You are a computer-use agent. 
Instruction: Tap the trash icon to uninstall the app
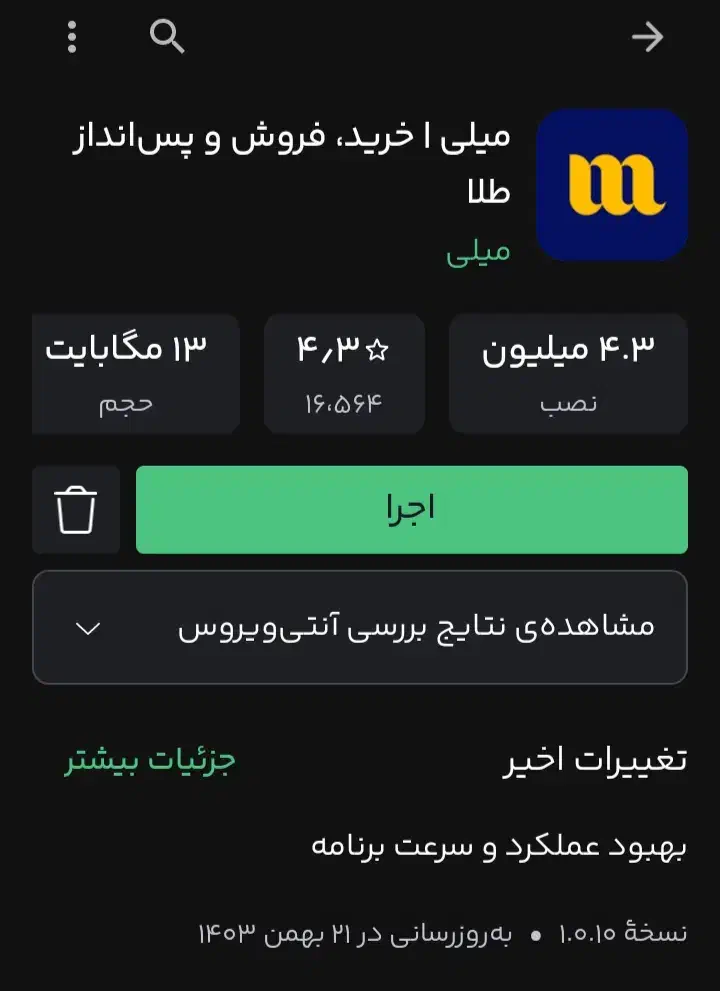coord(76,510)
